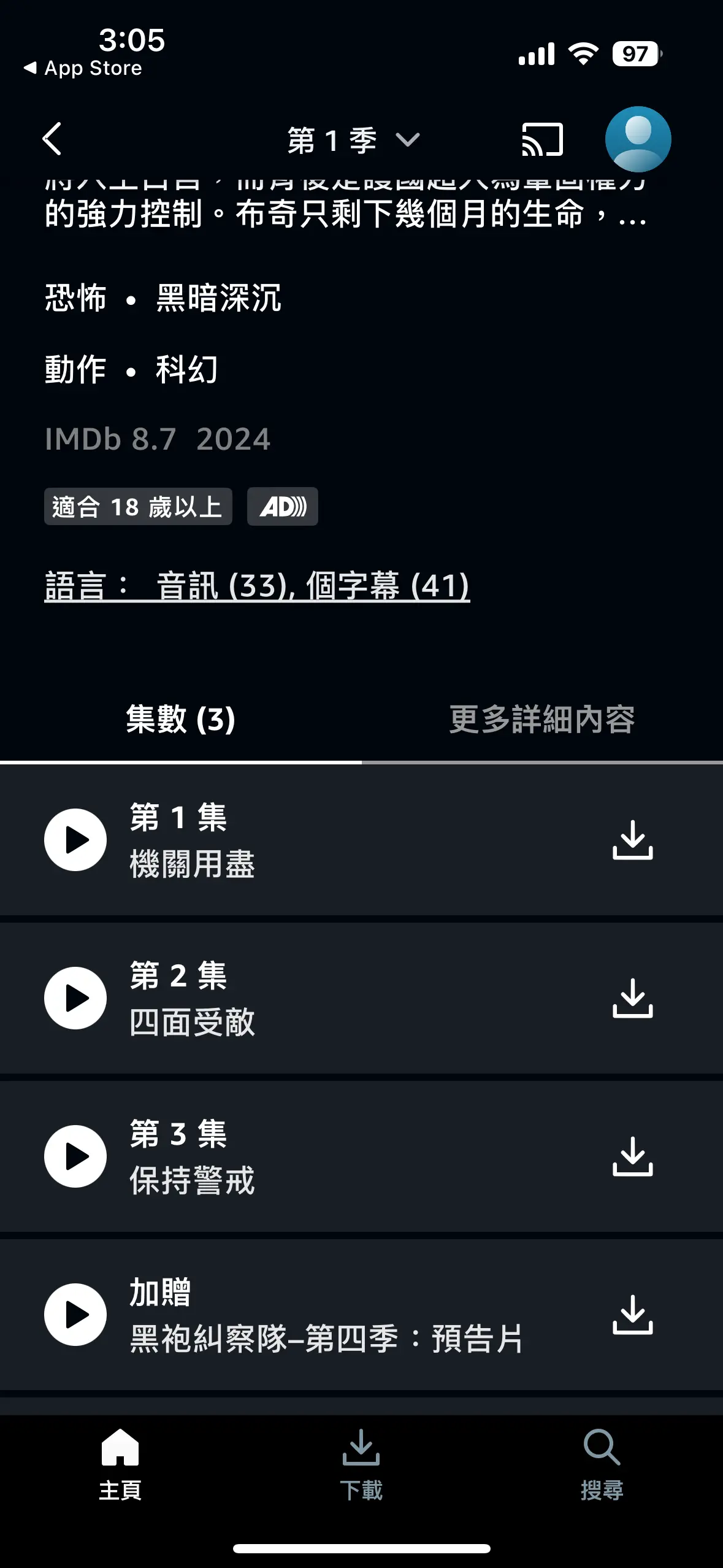Download 第 3 集 保持警戒
Image resolution: width=723 pixels, height=1568 pixels.
coord(633,1156)
